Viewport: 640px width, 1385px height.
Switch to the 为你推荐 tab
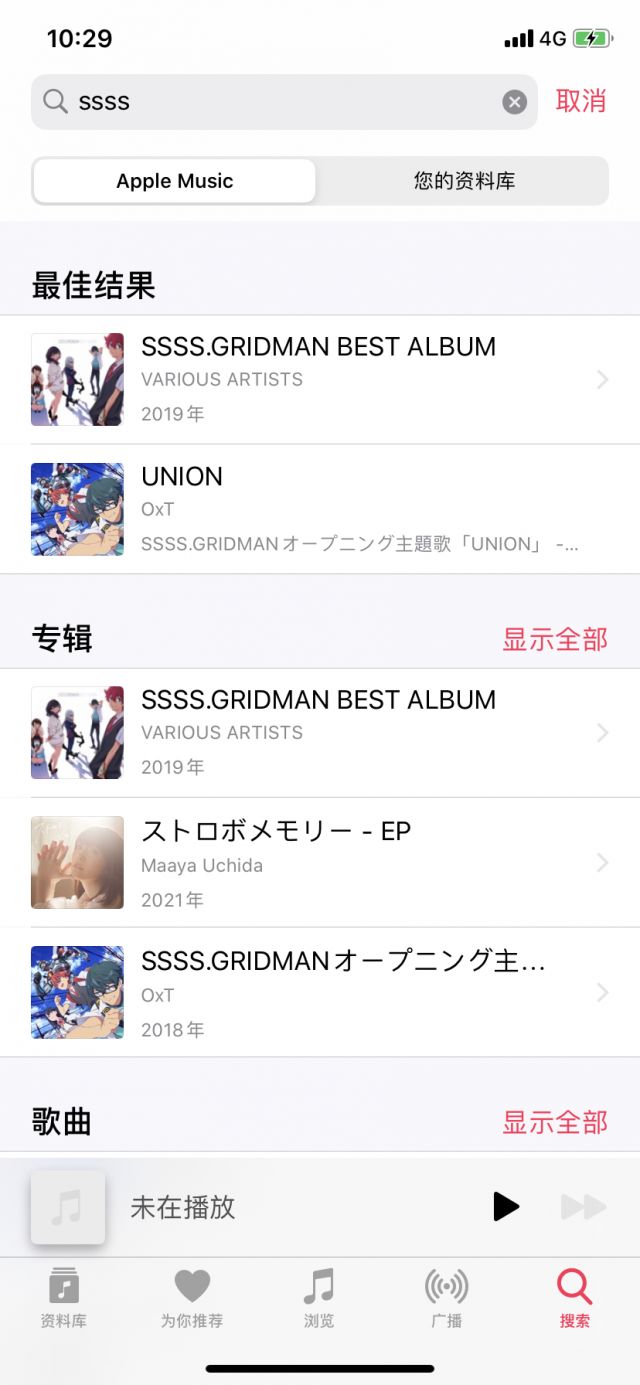tap(192, 1298)
